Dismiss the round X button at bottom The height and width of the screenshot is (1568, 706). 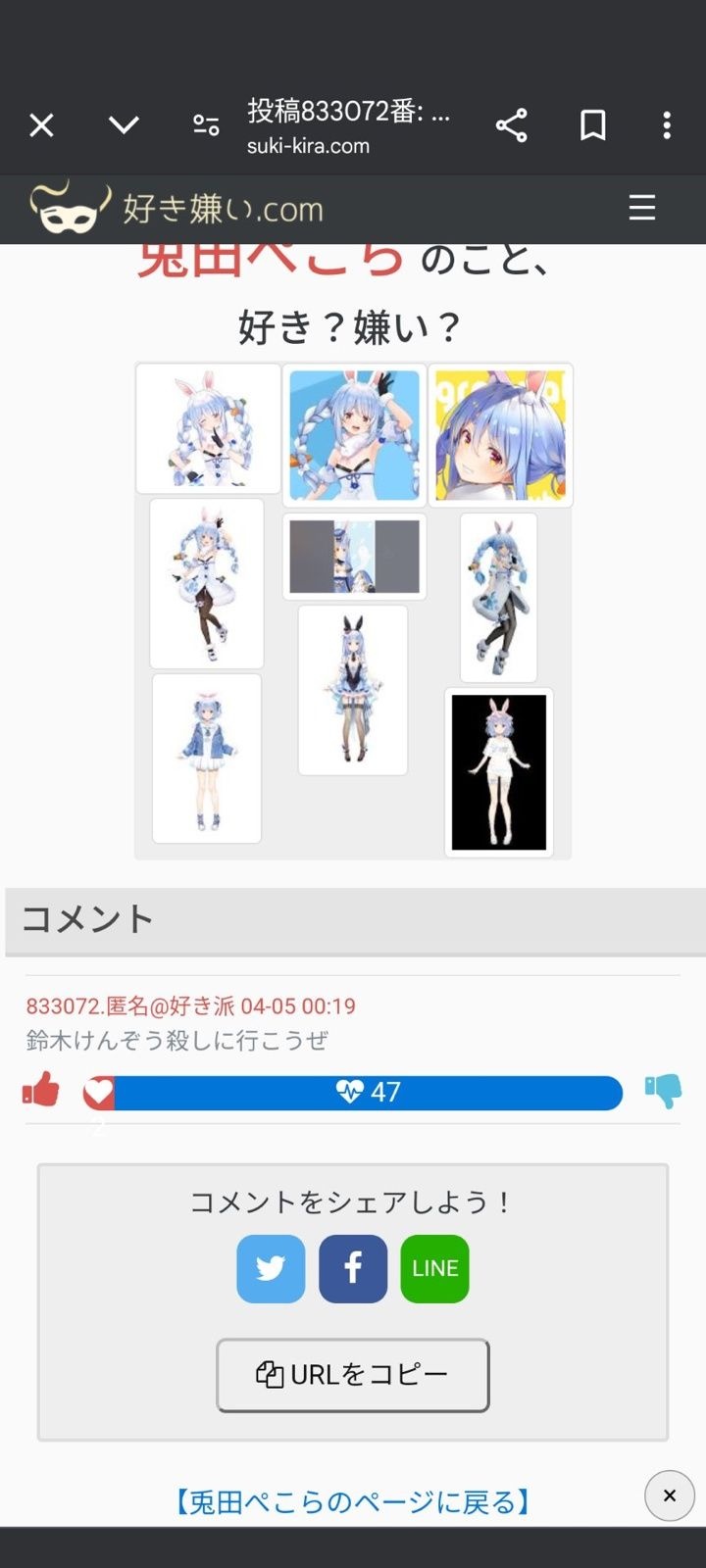click(670, 1495)
